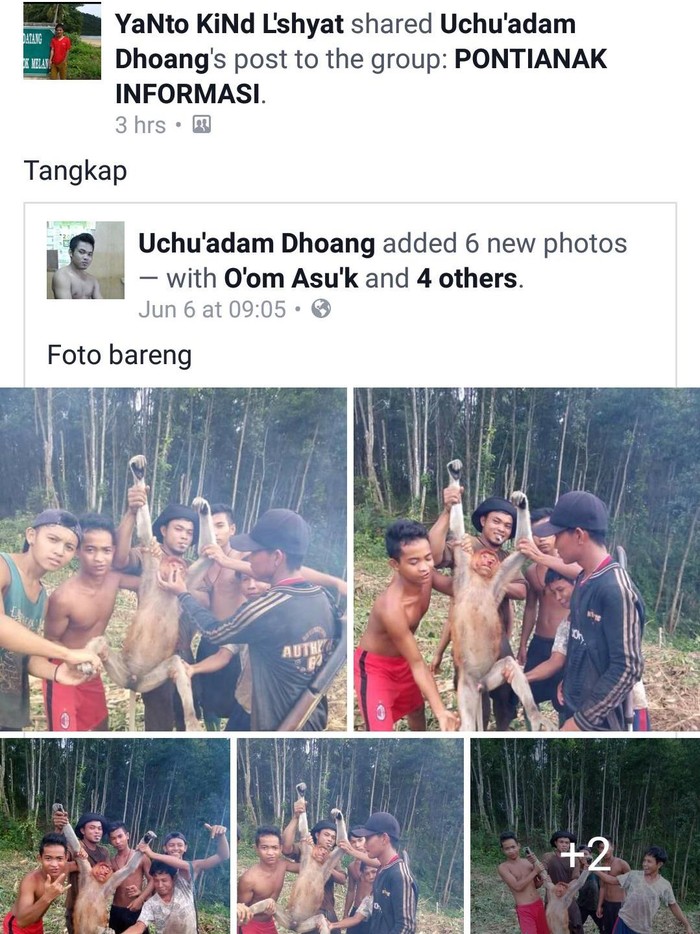Open Uchu'adam Dhoang's name in shared post

click(x=256, y=243)
